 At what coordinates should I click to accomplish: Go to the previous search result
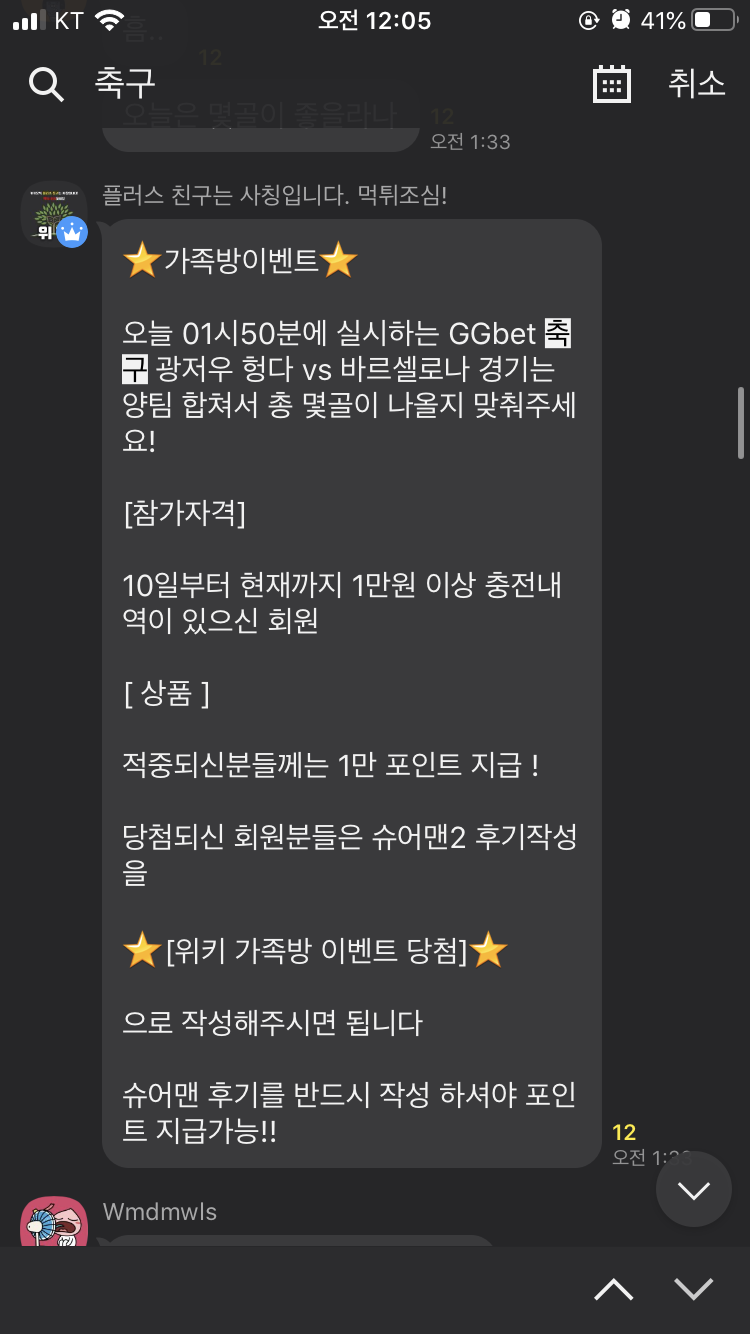[613, 1290]
